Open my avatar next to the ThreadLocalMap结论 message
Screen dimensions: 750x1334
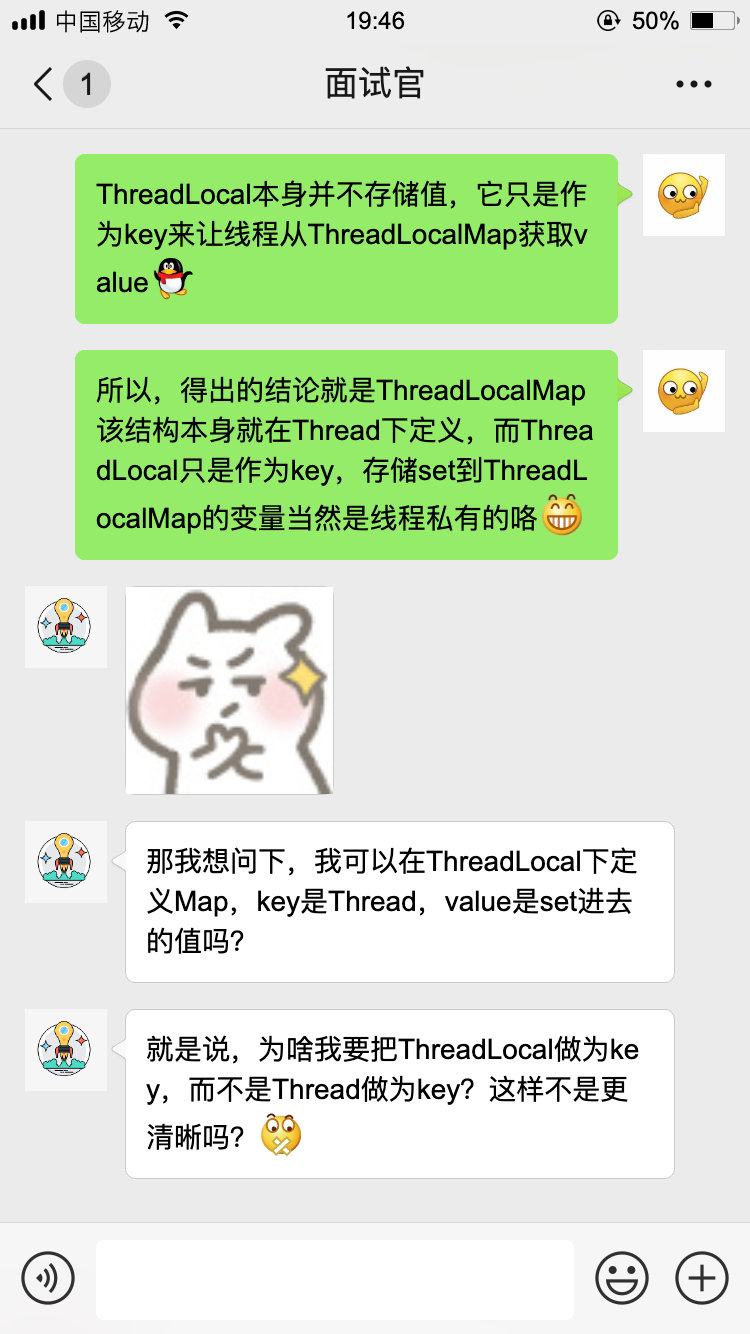point(683,391)
